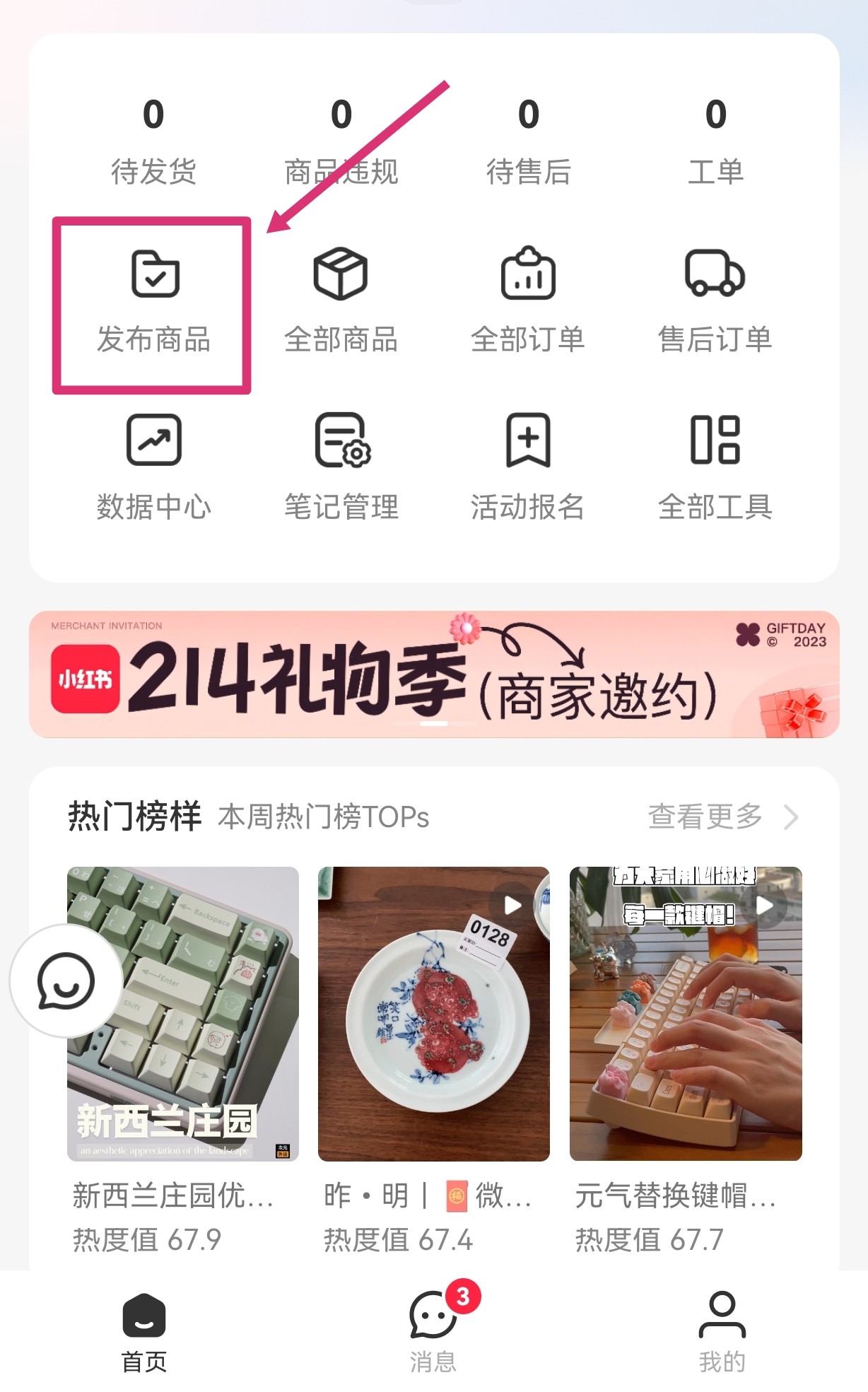Open 活动报名 event signup
868x1392 pixels.
coord(528,467)
